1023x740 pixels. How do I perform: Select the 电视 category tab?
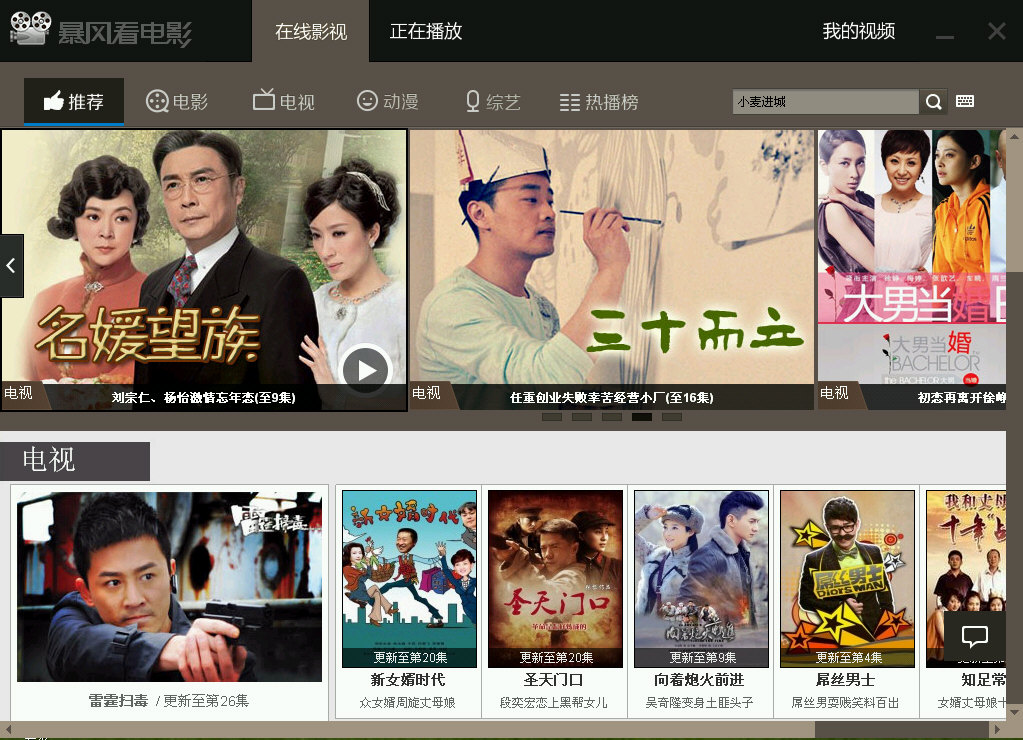click(x=284, y=102)
